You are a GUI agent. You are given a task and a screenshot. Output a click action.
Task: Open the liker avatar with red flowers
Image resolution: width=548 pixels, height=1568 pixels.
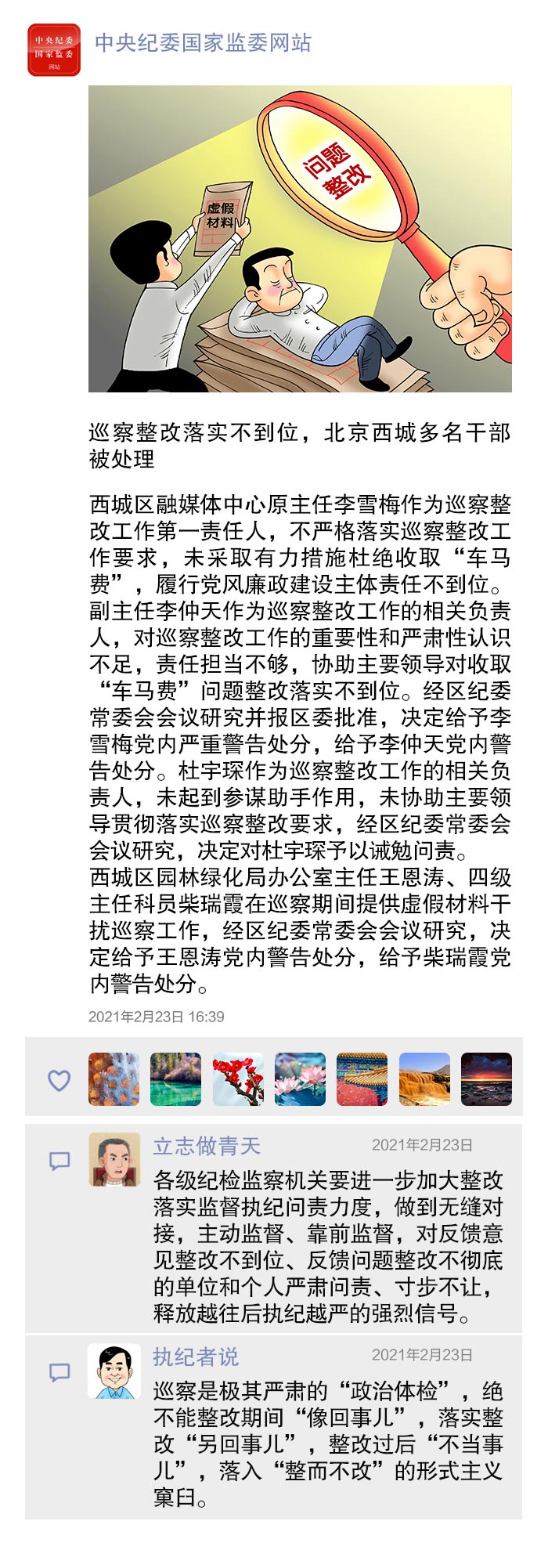[x=238, y=1079]
